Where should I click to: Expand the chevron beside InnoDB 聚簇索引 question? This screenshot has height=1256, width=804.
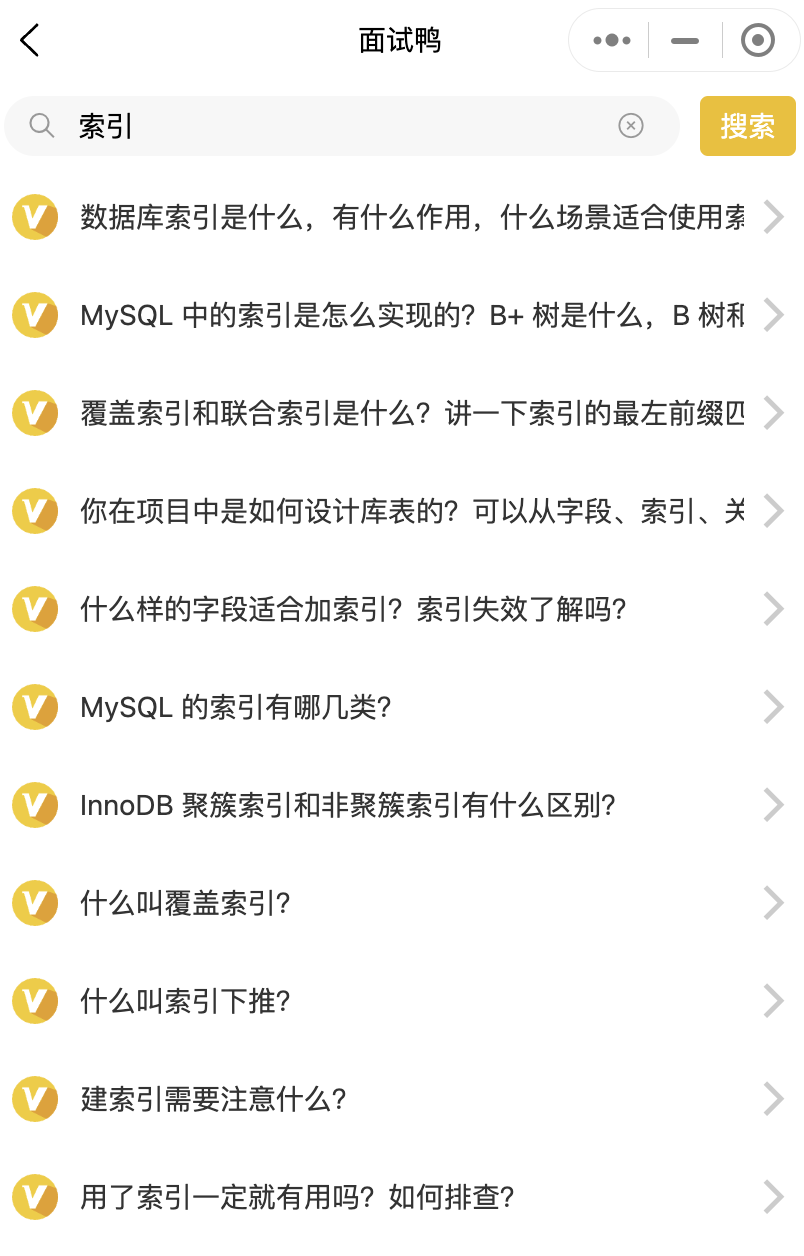(773, 805)
